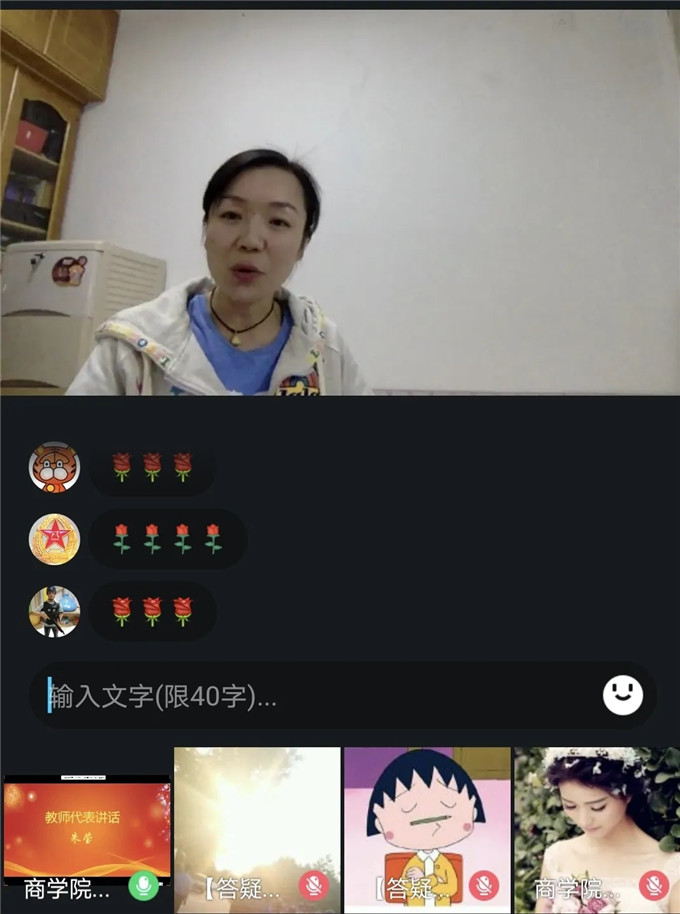View the bride photo participant tile
Screen dimensions: 680x914
coord(597,830)
